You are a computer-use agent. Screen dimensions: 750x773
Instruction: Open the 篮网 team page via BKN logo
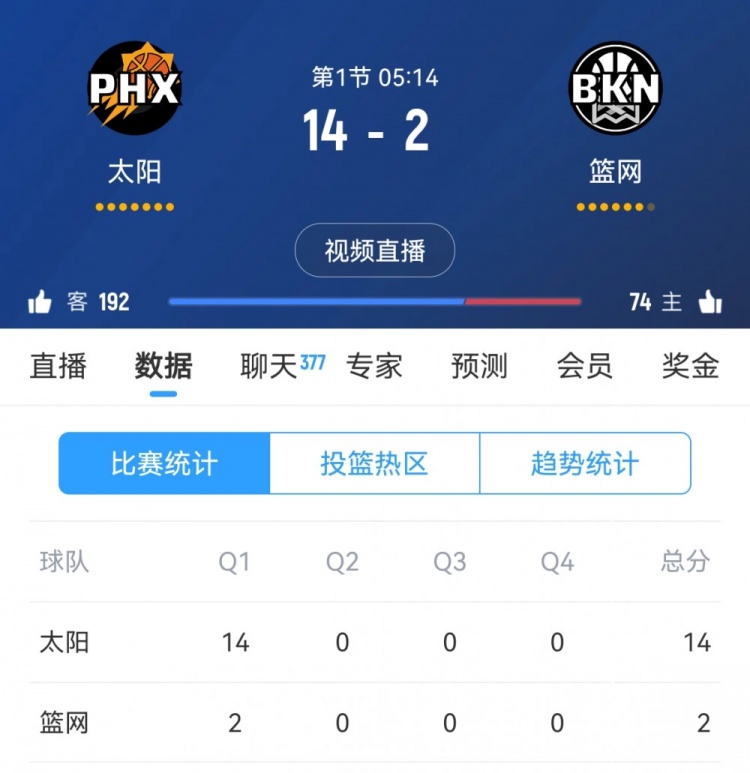tap(615, 89)
